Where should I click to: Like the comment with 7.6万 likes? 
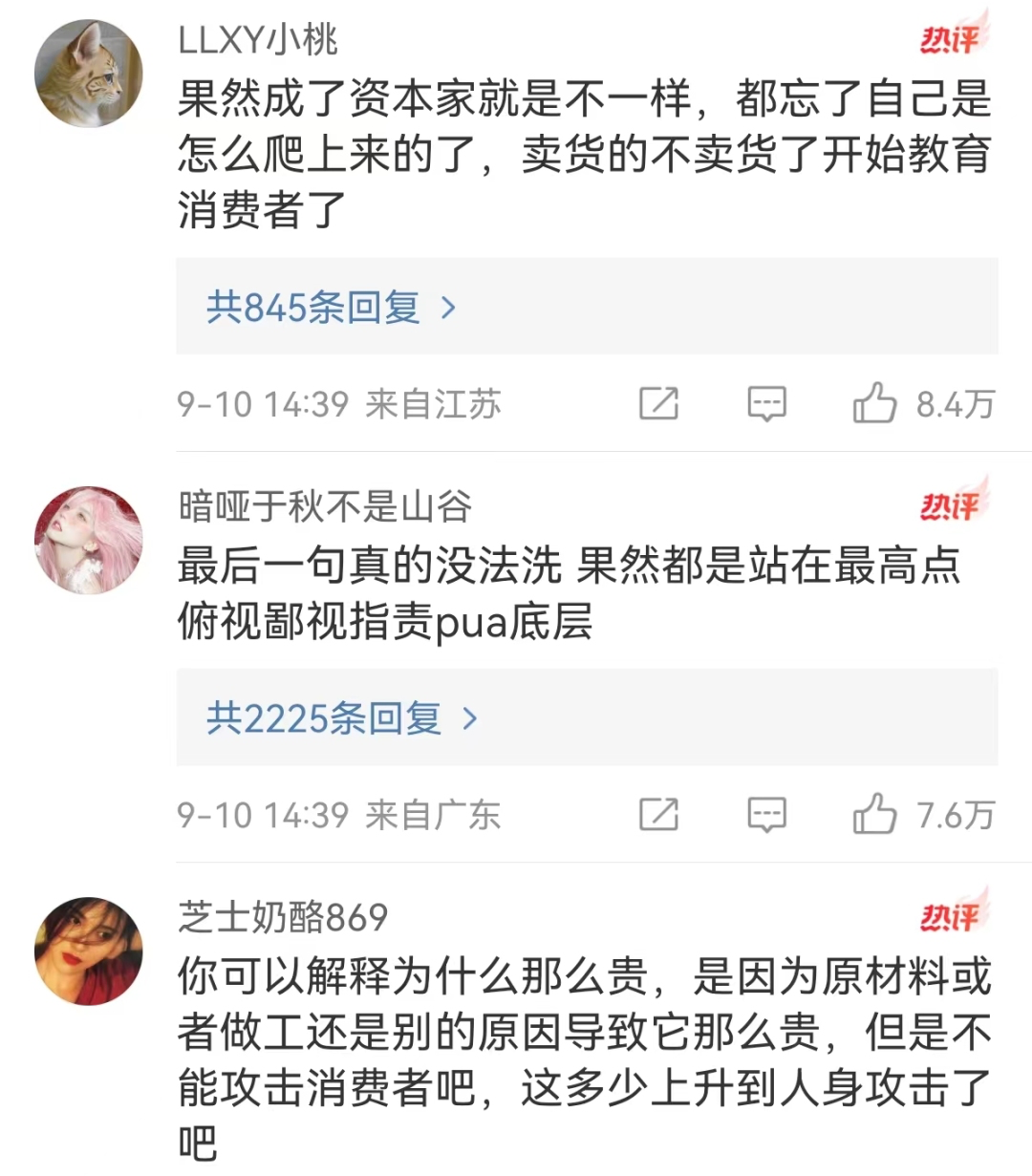pyautogui.click(x=875, y=814)
